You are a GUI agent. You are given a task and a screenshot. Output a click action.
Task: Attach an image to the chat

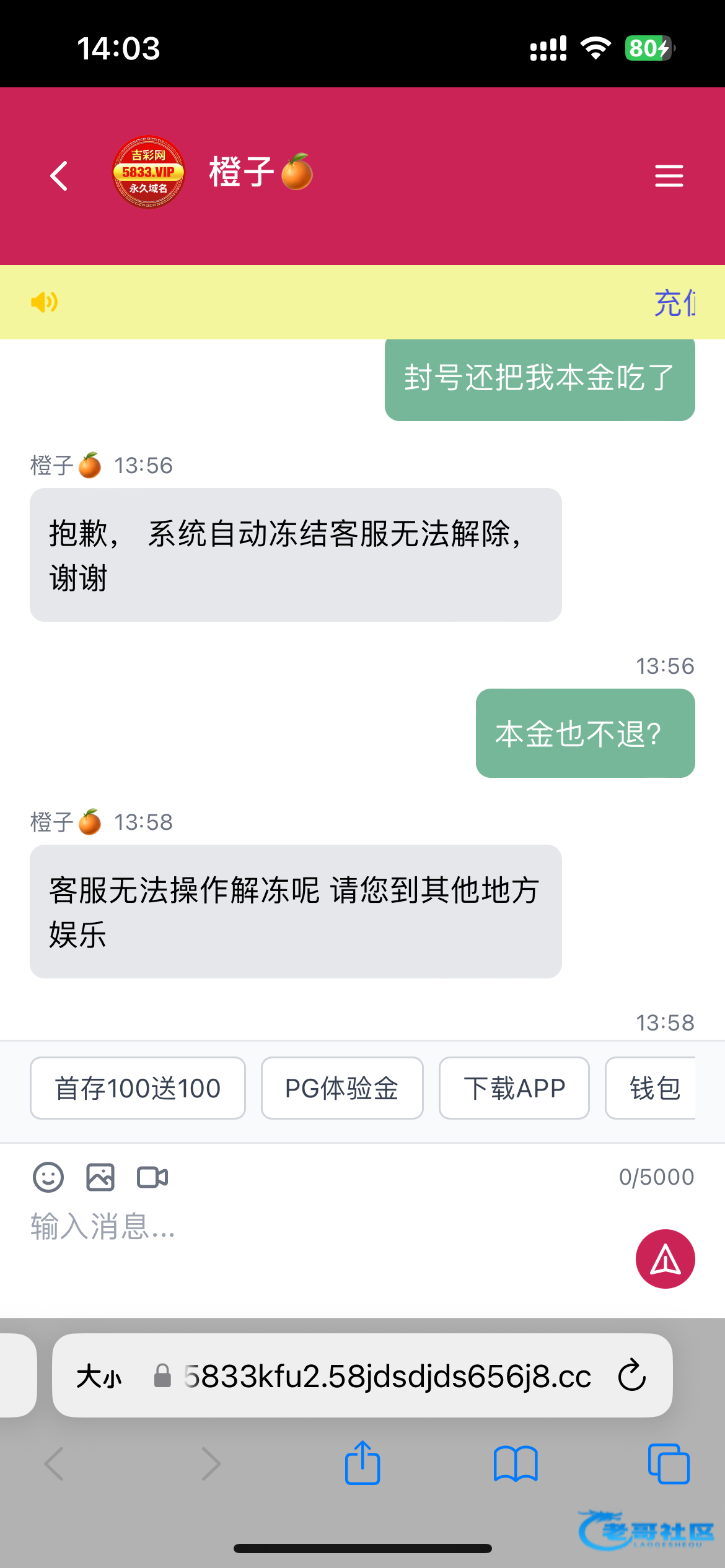click(x=100, y=1177)
